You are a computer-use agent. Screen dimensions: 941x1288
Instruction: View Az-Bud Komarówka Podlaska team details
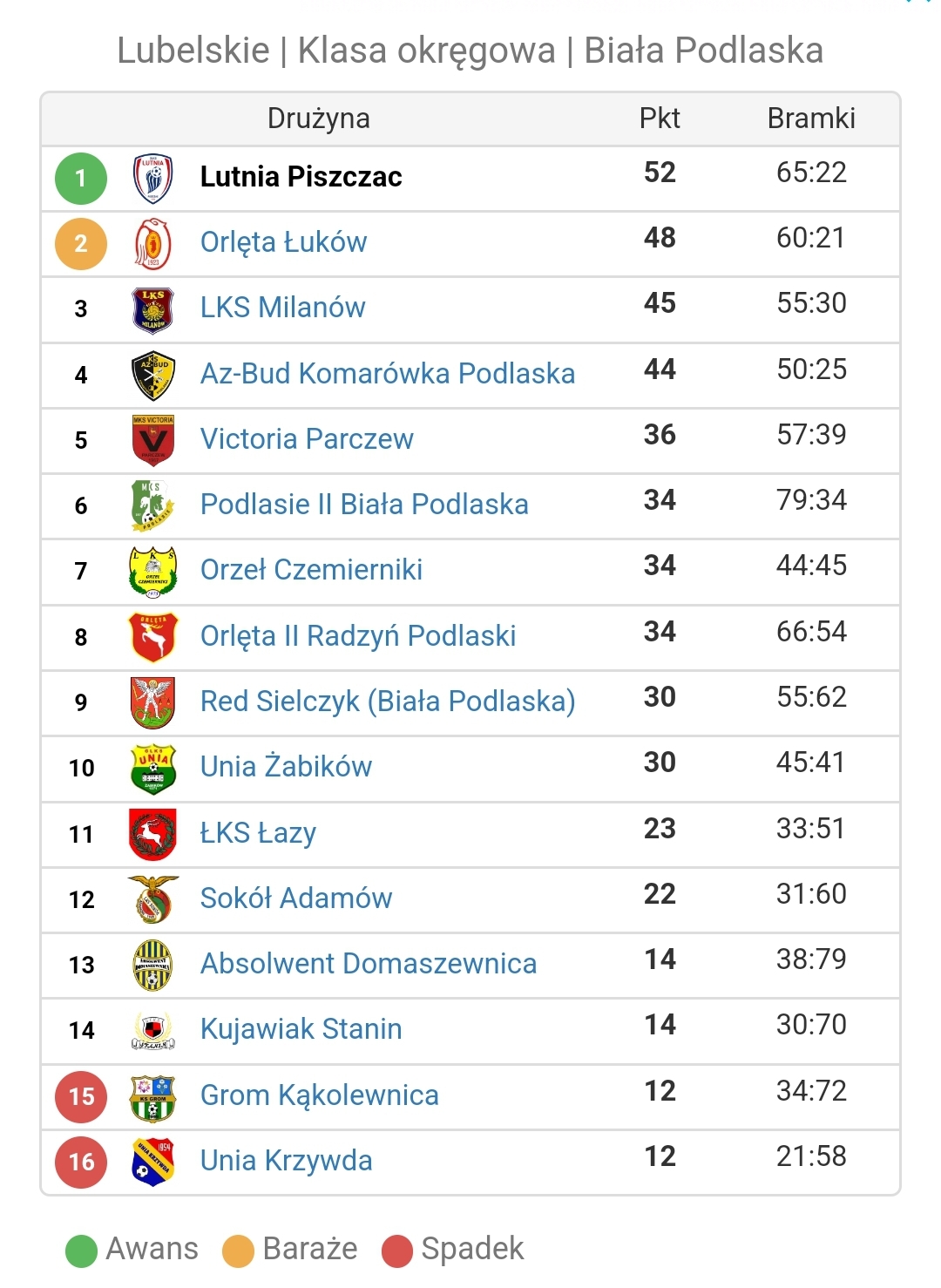click(387, 374)
